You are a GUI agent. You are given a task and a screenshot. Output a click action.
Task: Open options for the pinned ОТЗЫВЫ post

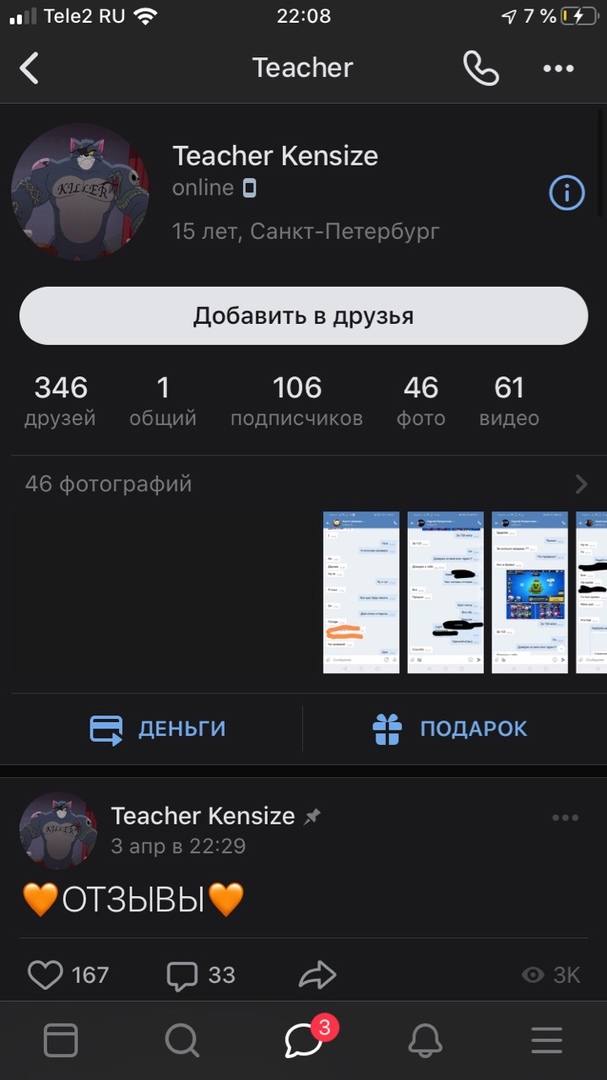pos(565,817)
